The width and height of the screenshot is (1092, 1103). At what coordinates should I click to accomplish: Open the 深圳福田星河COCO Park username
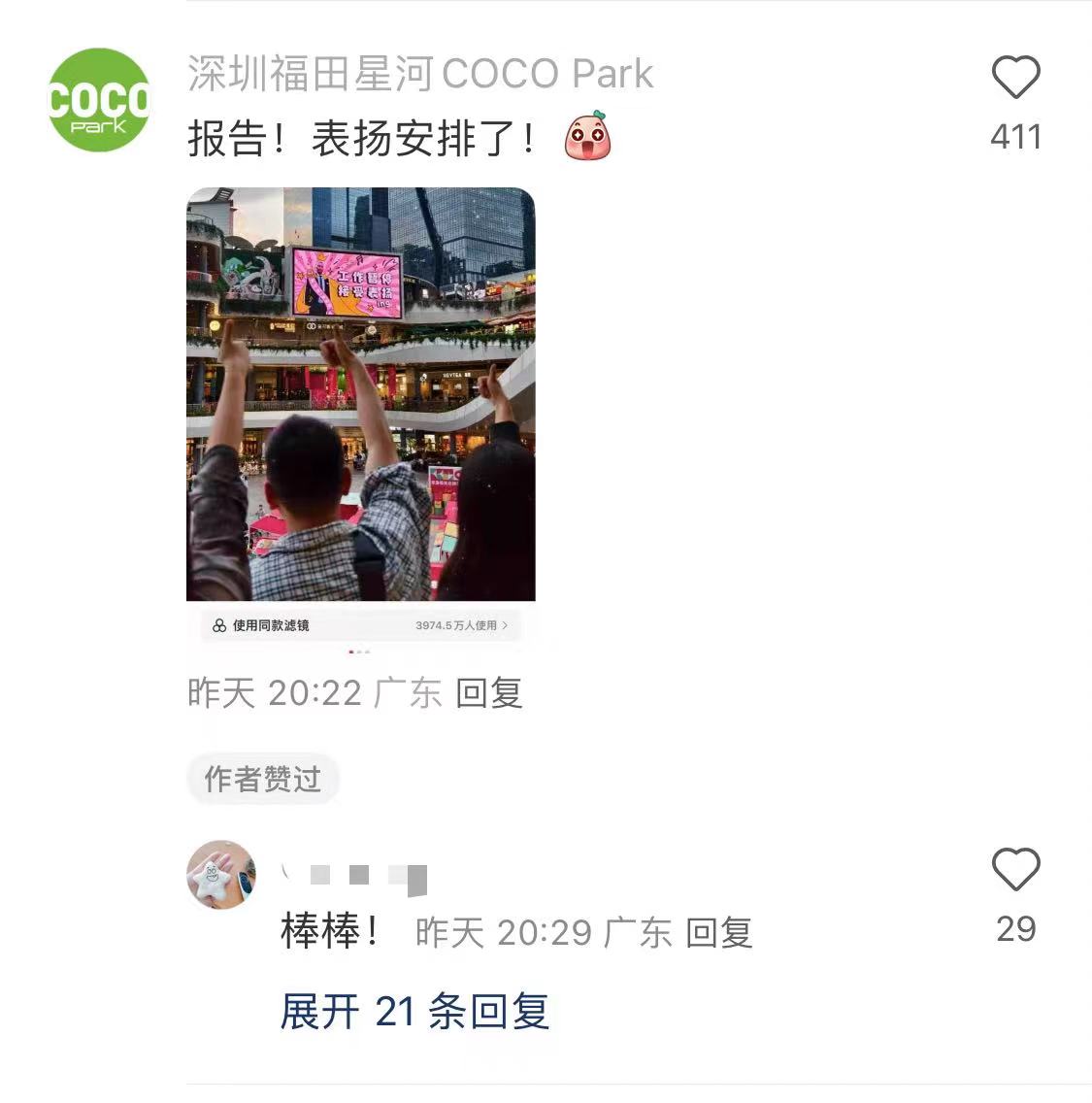pos(420,75)
